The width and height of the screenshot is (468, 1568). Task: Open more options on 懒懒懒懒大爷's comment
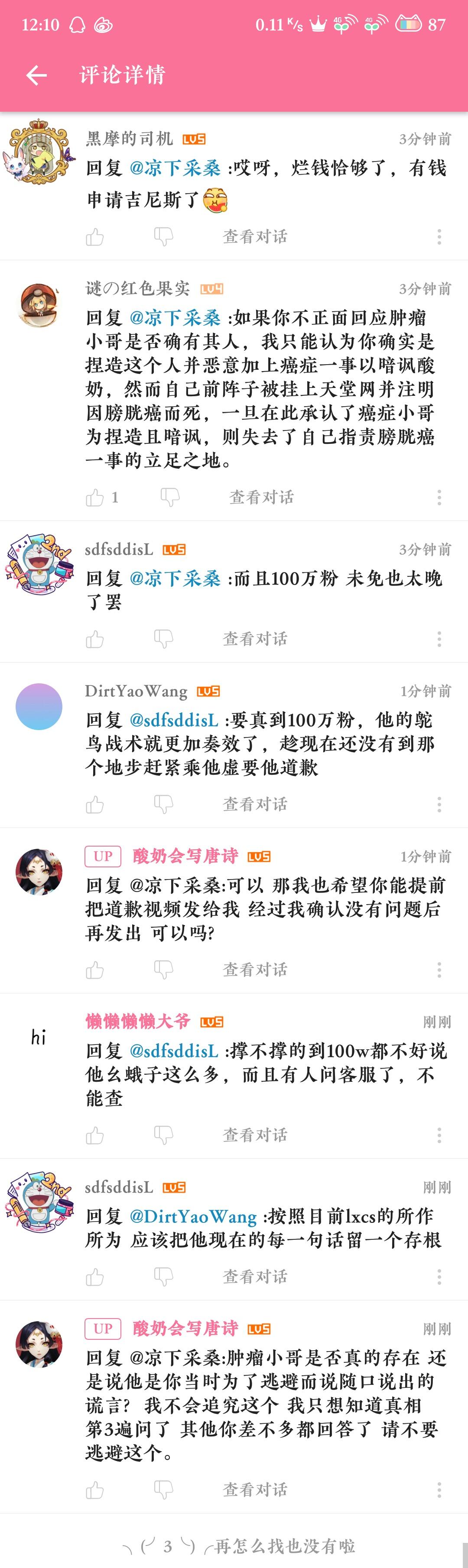(439, 1135)
